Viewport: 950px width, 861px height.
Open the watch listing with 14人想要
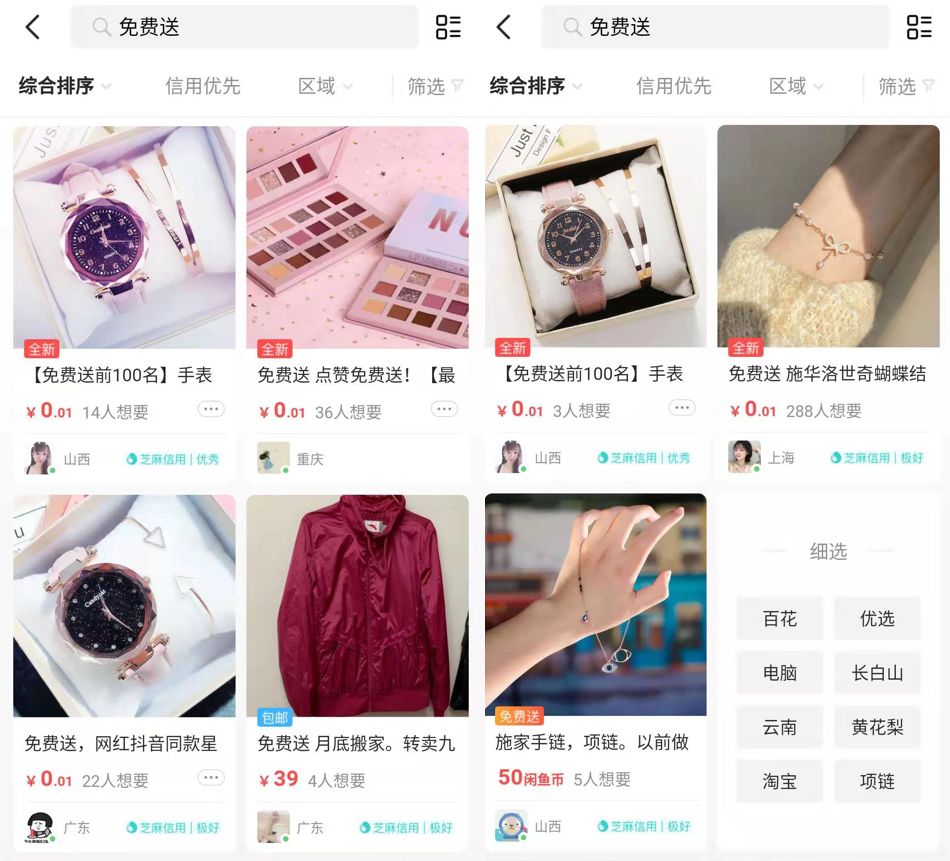pos(124,237)
